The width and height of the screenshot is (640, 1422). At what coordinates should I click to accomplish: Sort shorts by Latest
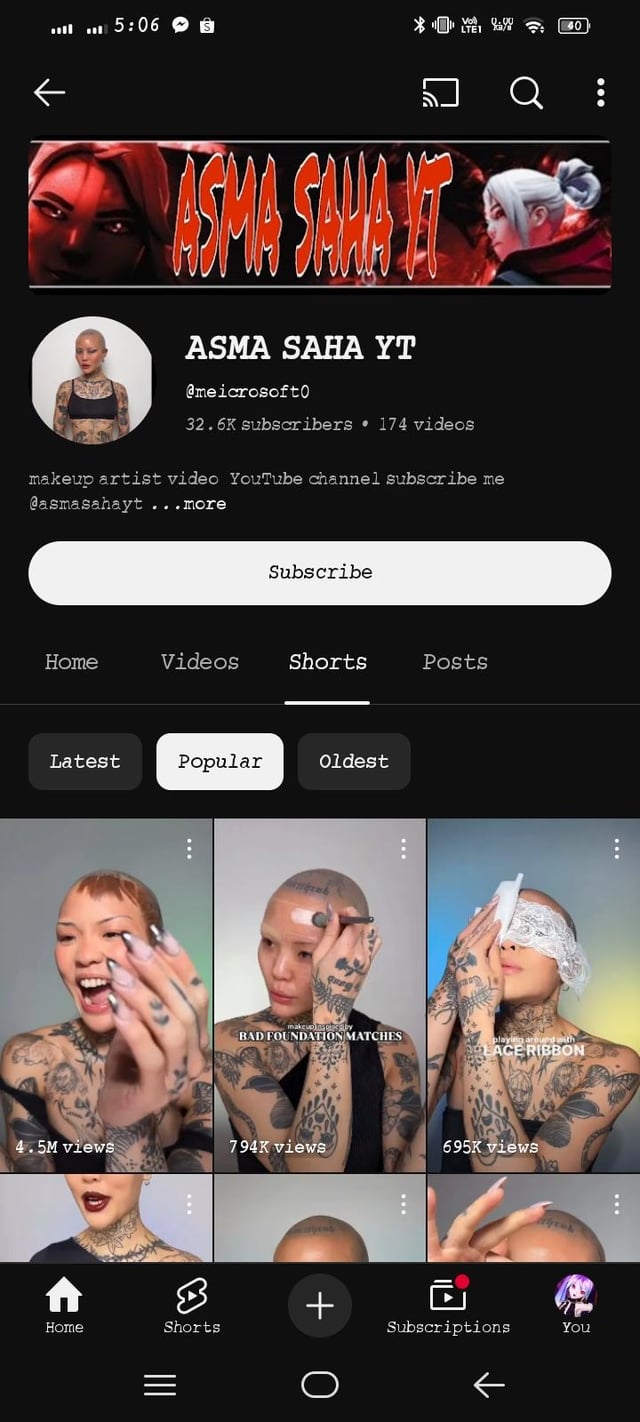pos(85,762)
